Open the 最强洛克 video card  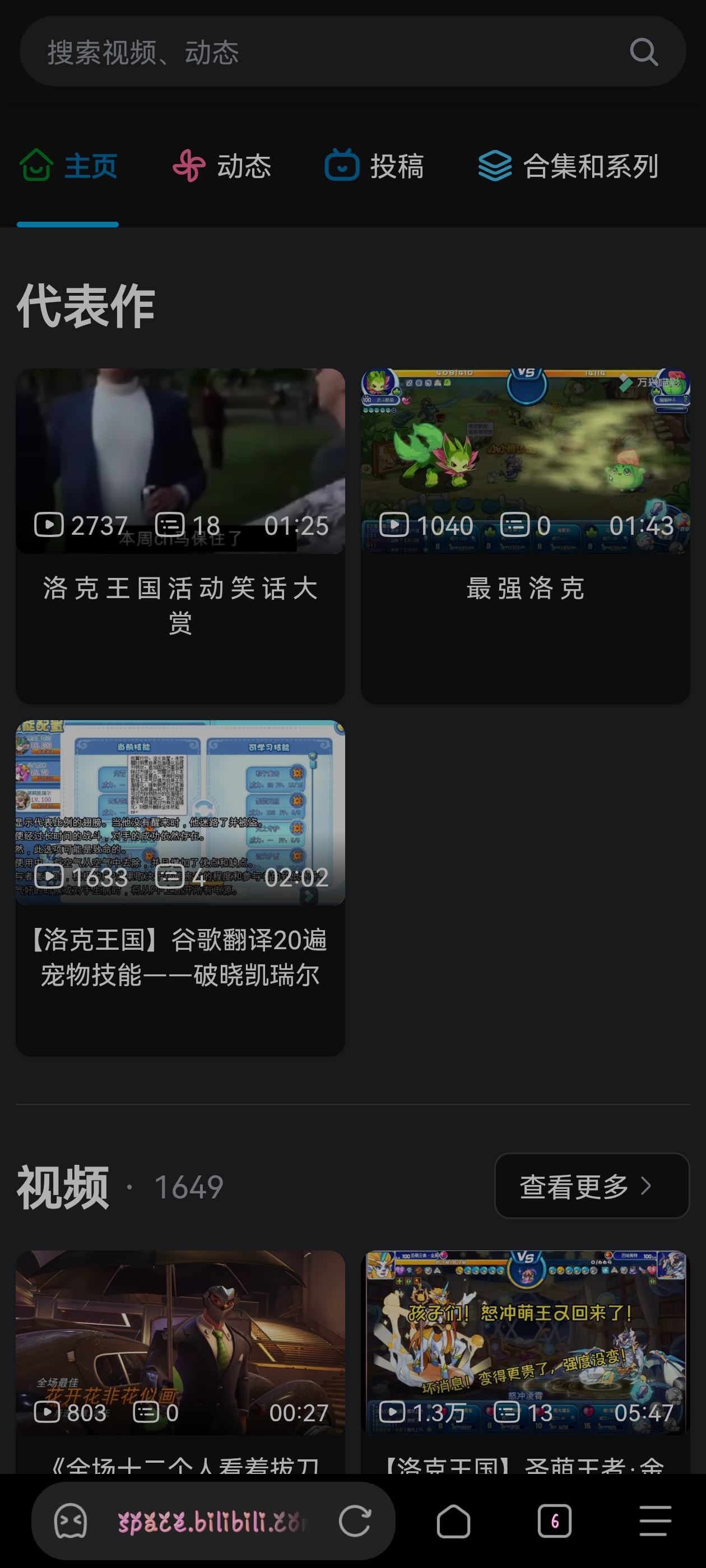[525, 536]
